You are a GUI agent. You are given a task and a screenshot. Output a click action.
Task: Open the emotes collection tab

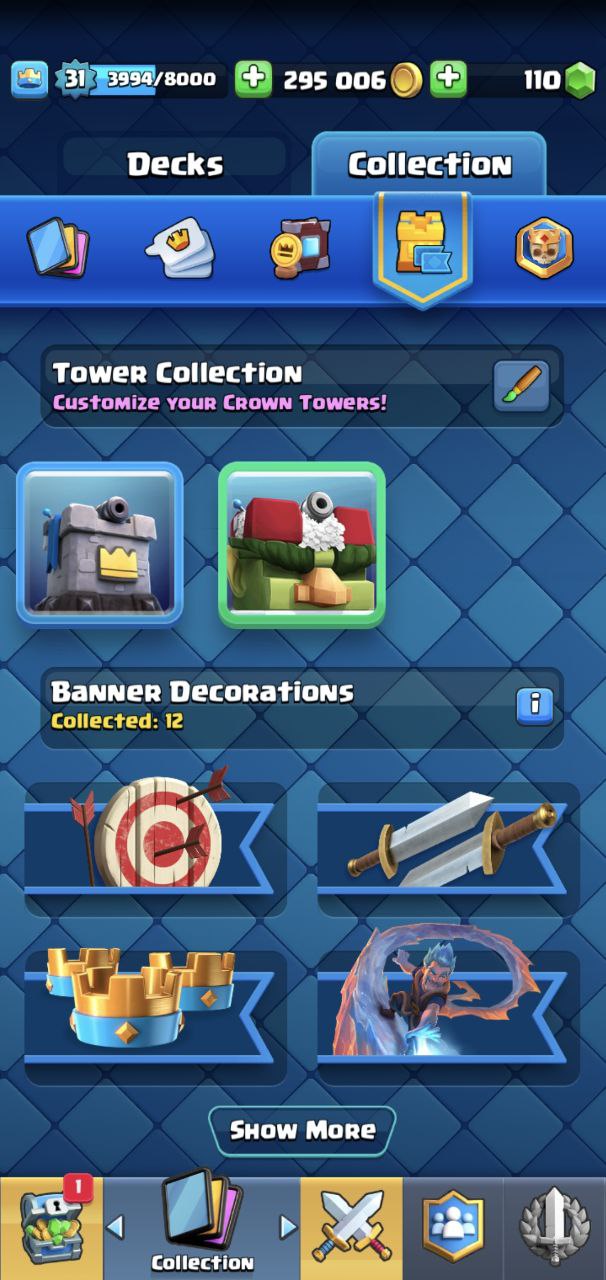click(x=180, y=248)
